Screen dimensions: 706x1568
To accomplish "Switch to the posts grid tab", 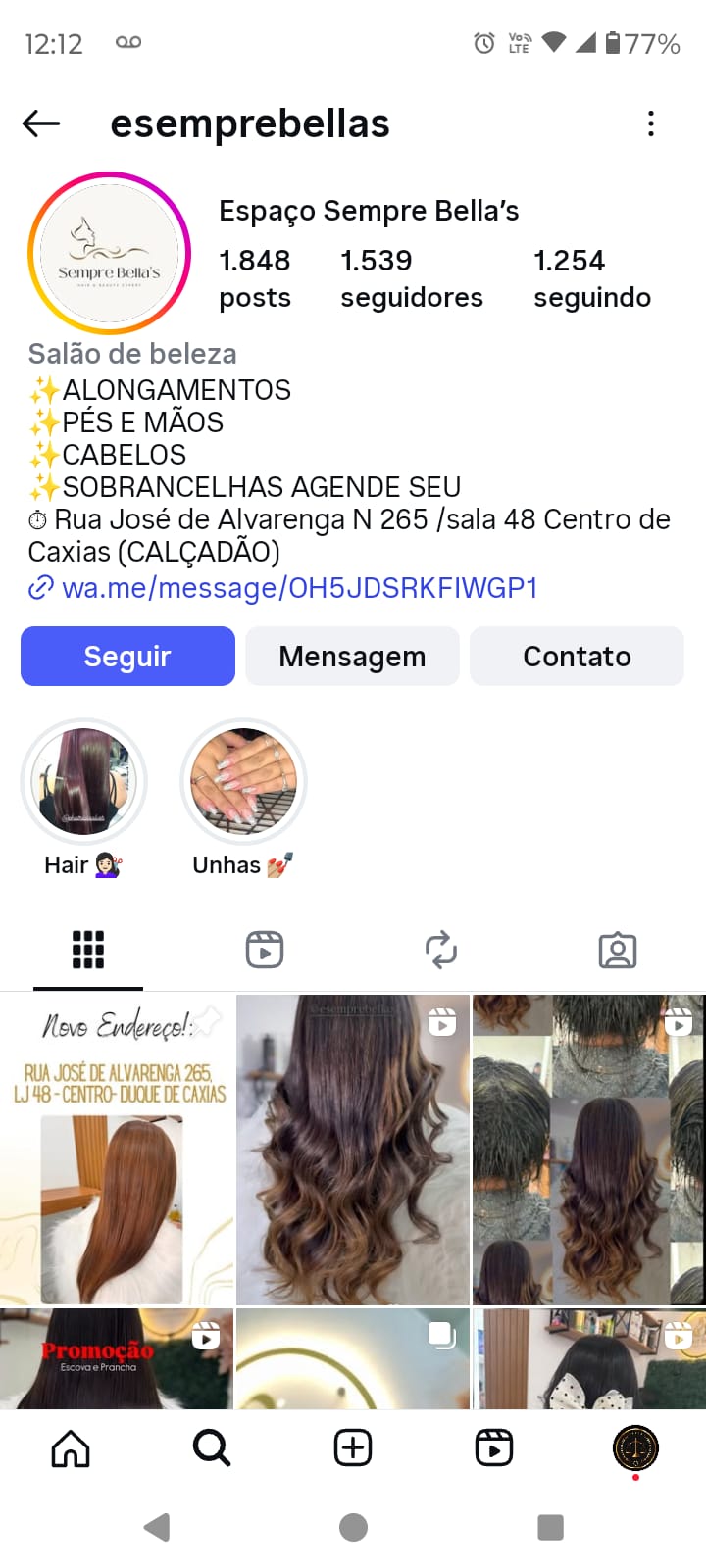I will [88, 950].
